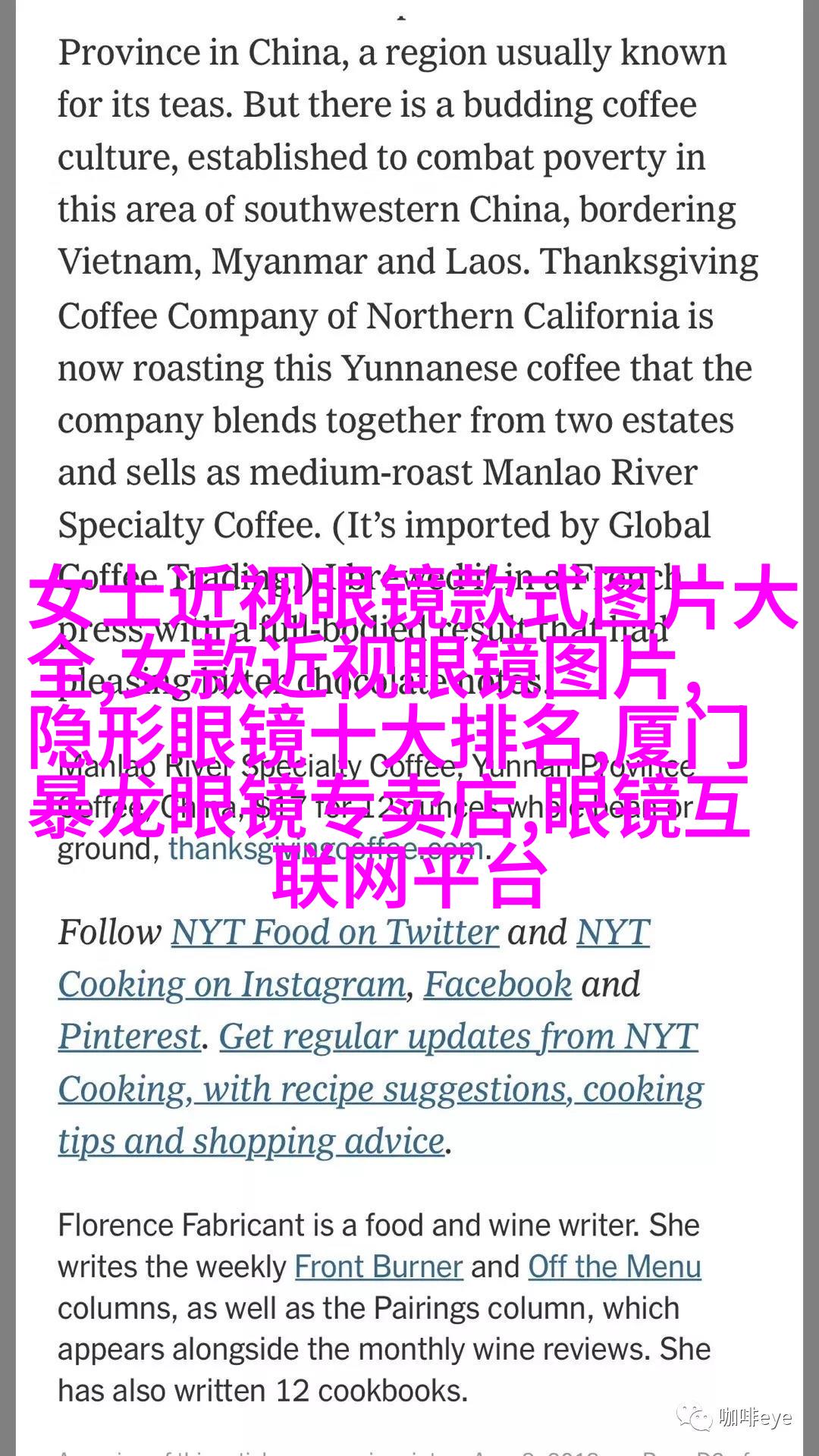Open NYT Cooking on Instagram link
The image size is (819, 1456).
click(x=232, y=984)
